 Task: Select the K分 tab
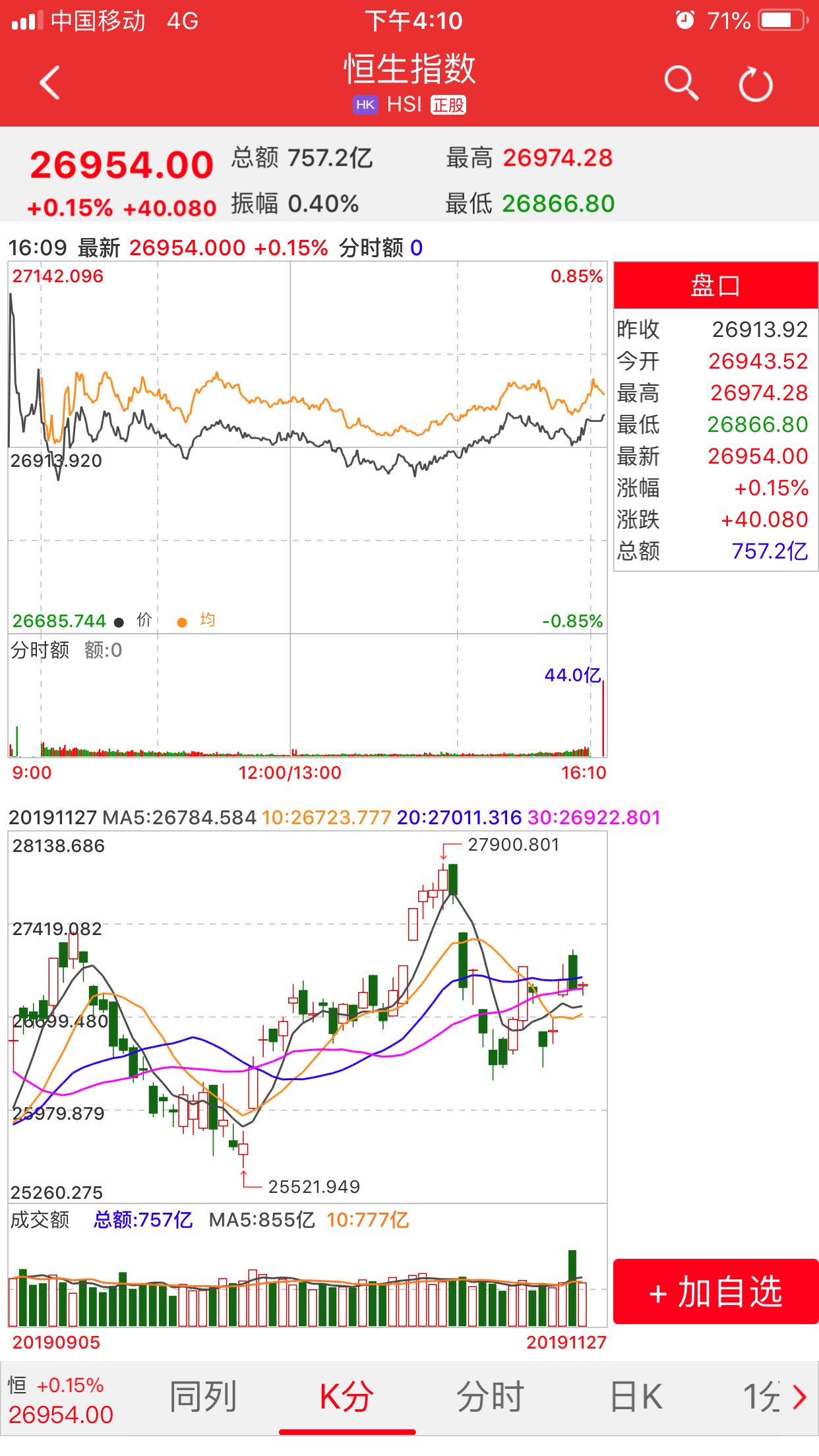coord(347,1396)
